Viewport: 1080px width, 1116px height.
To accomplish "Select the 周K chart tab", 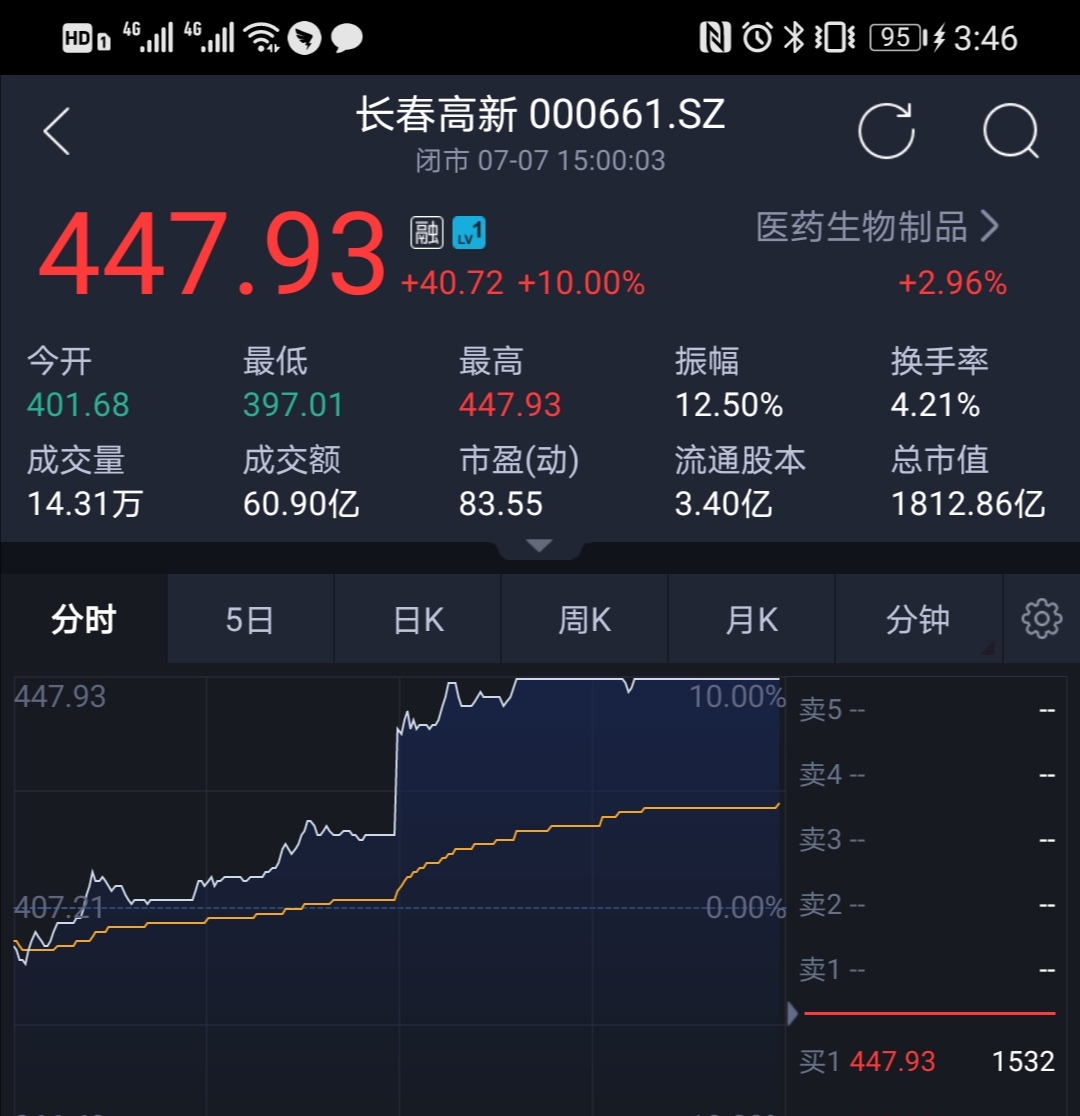I will pos(584,620).
